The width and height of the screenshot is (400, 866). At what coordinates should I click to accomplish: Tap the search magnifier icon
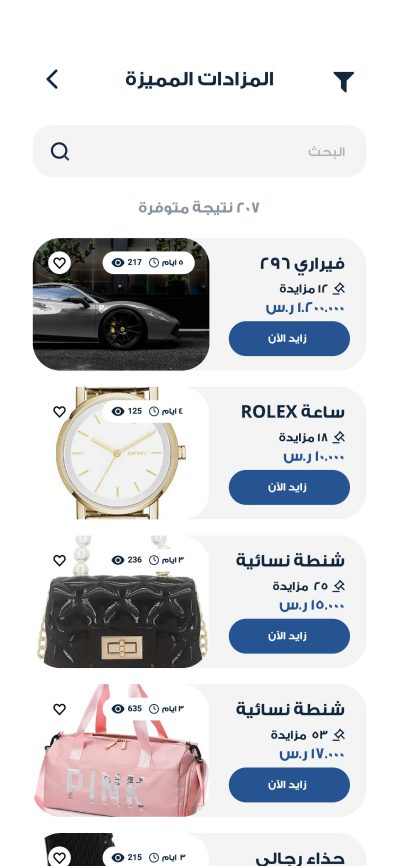[x=60, y=151]
